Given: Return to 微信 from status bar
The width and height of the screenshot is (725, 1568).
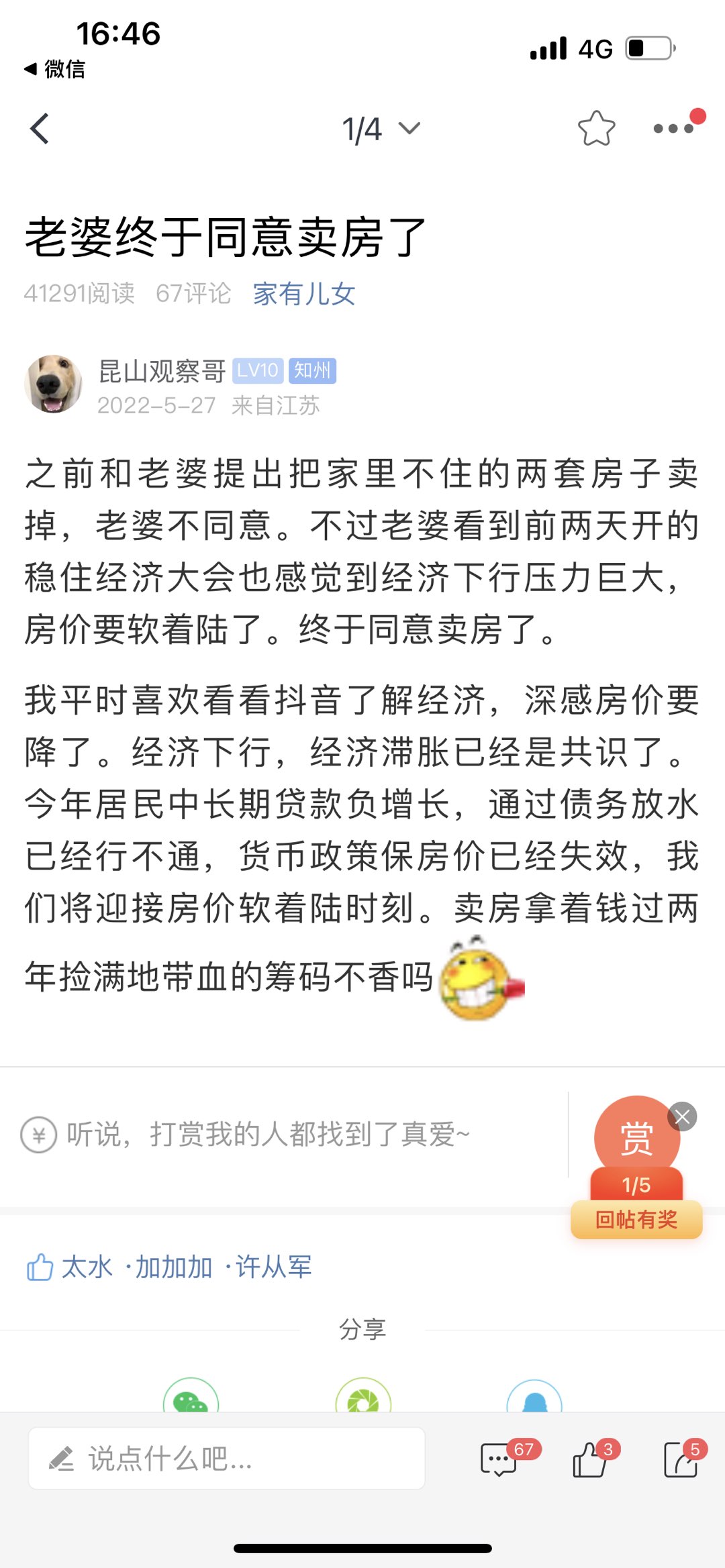Looking at the screenshot, I should (55, 68).
